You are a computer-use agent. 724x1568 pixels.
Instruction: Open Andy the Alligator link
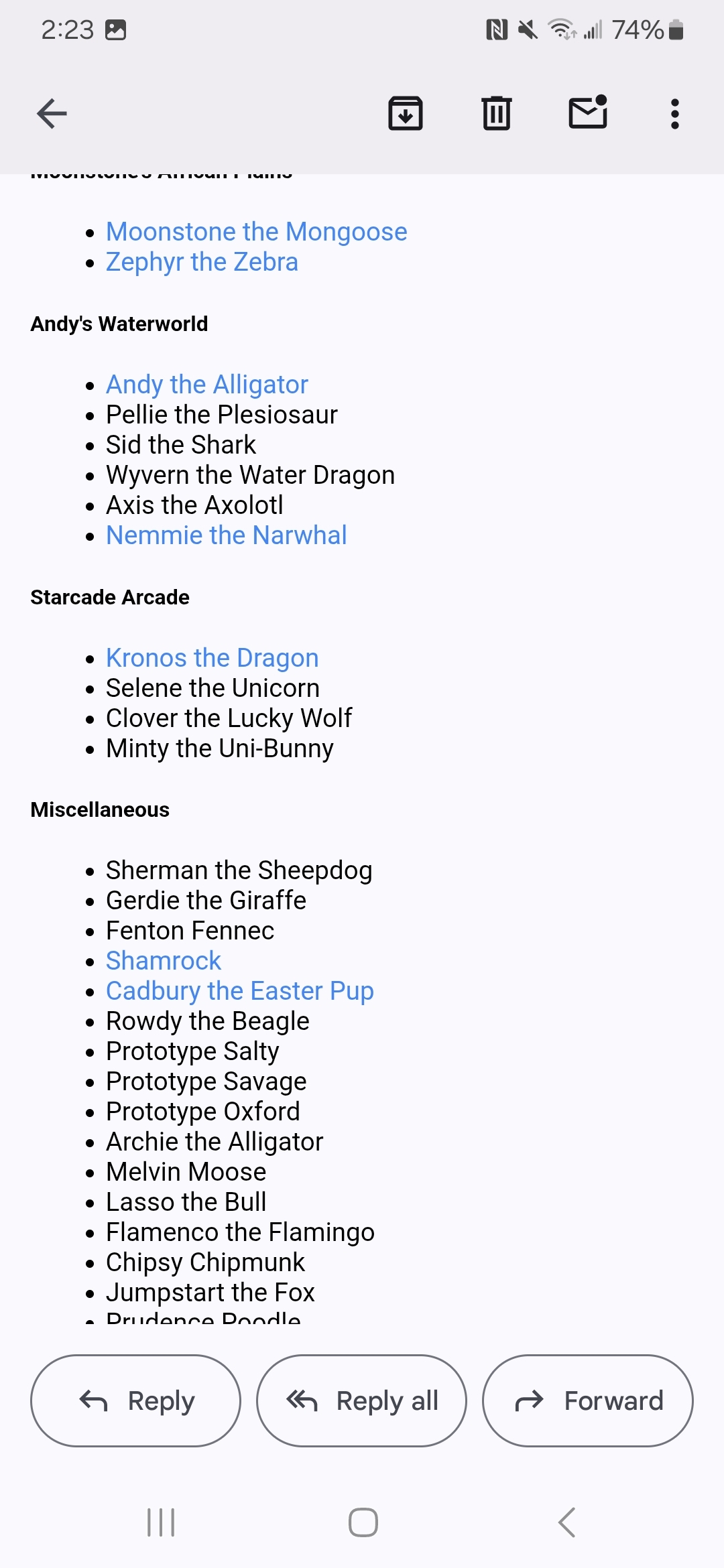coord(207,385)
